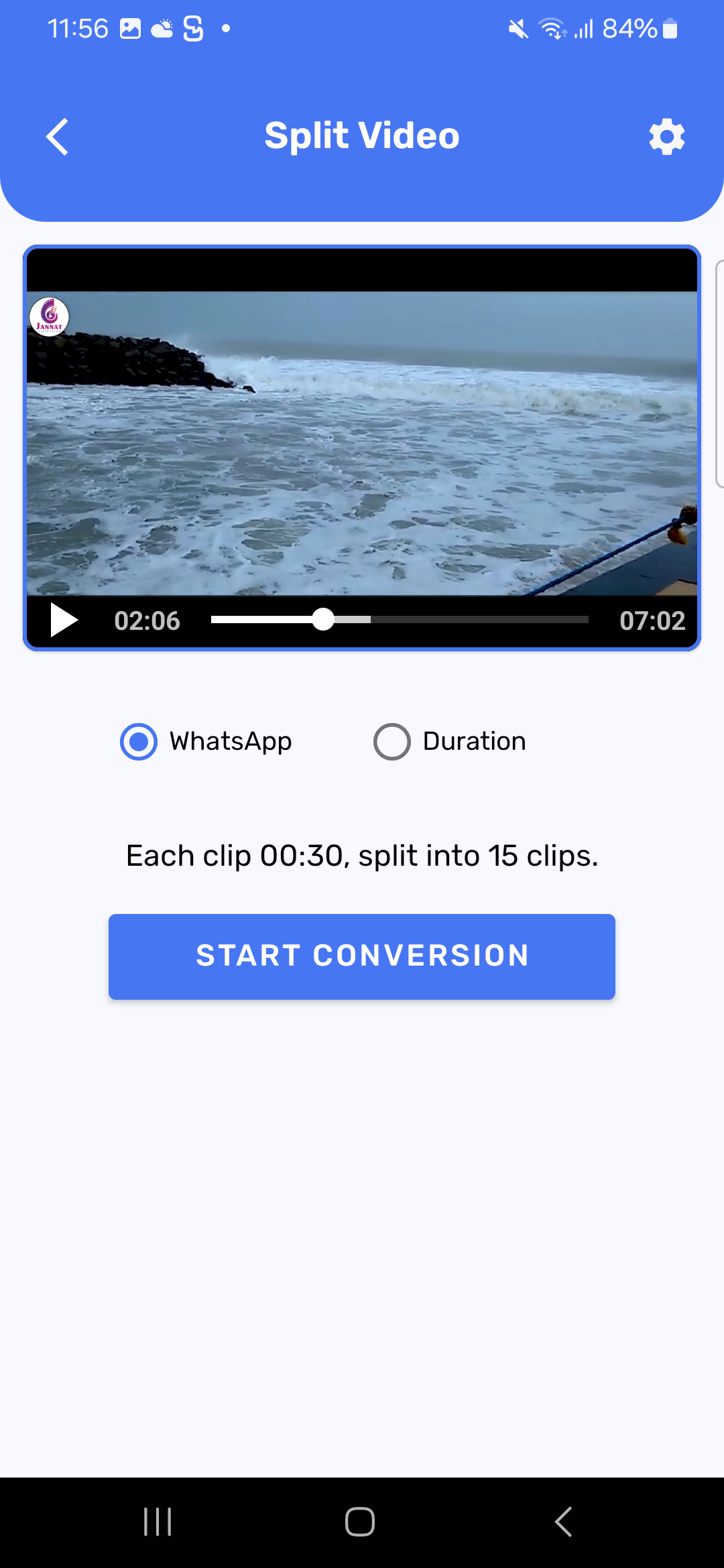The width and height of the screenshot is (724, 1568).
Task: Tap the clip summary text to edit
Action: (x=361, y=856)
